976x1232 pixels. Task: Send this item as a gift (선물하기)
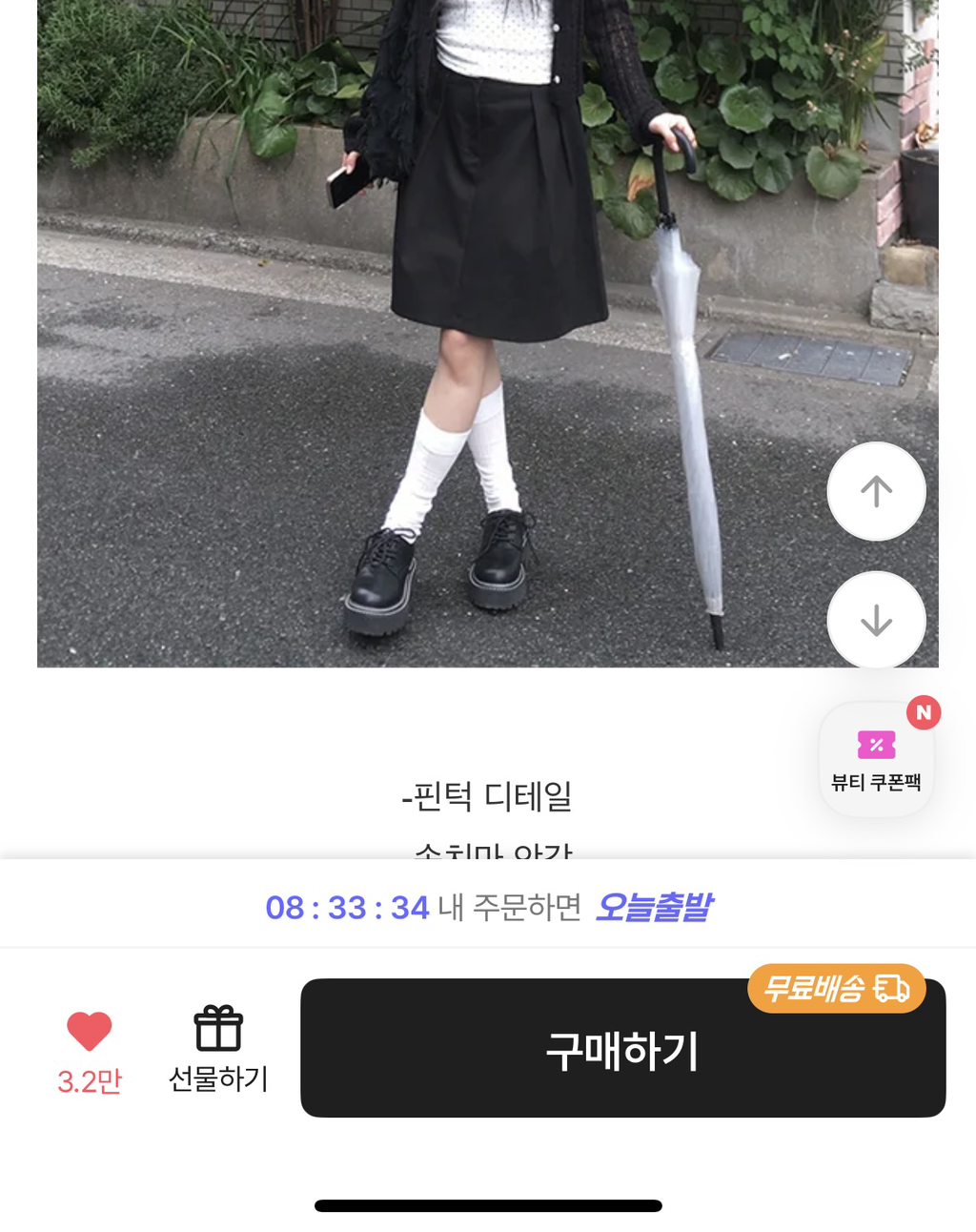pyautogui.click(x=218, y=1049)
